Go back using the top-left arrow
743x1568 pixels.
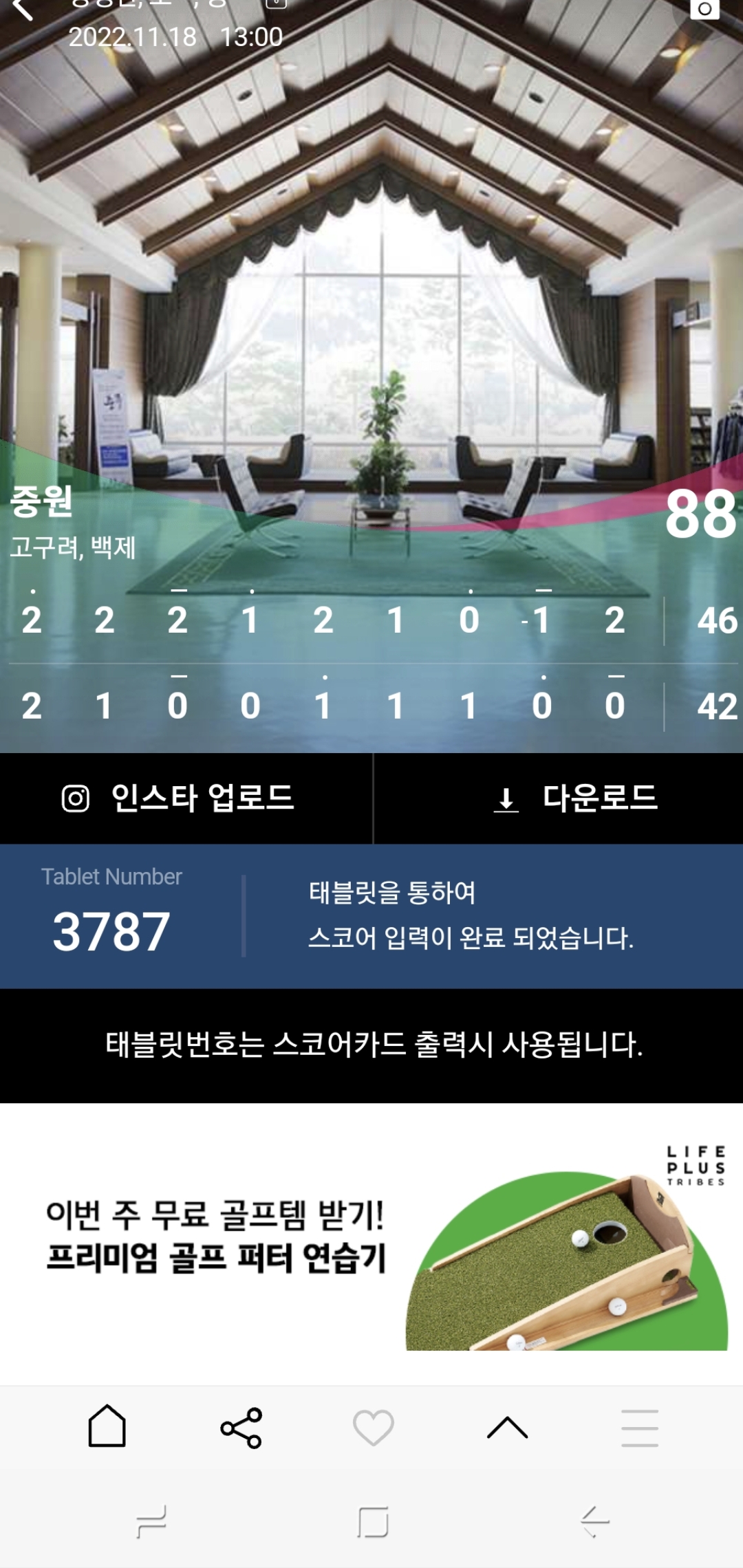pos(23,10)
